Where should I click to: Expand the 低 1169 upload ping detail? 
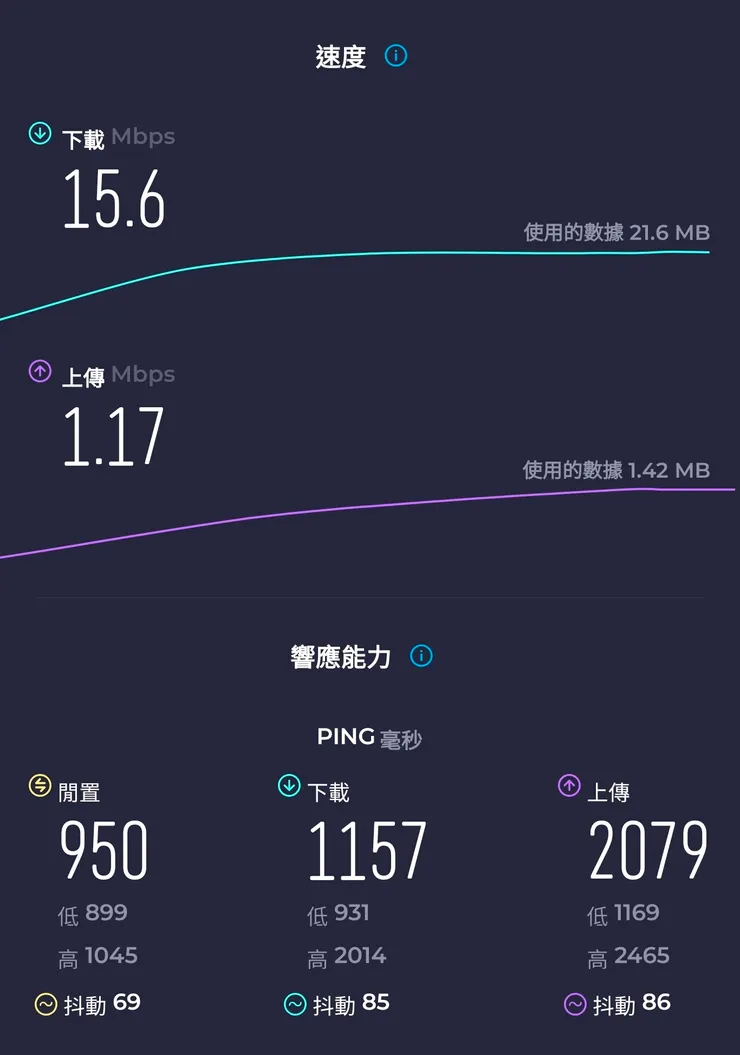pyautogui.click(x=623, y=913)
